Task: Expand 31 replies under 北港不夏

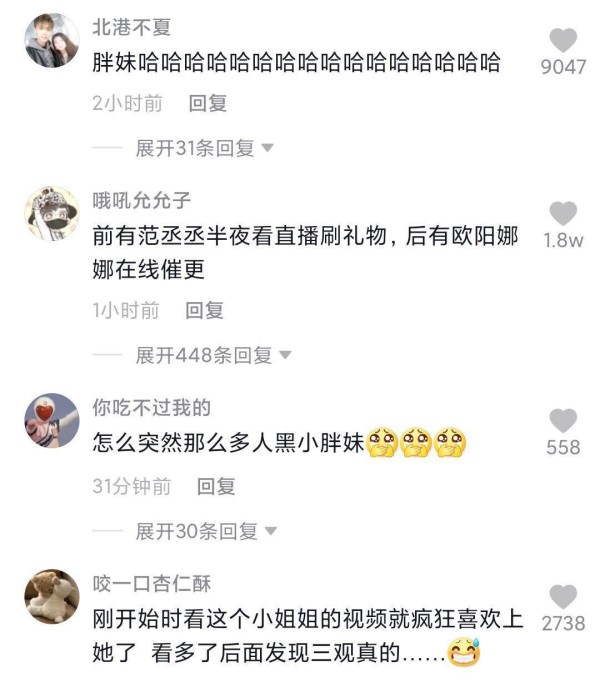Action: [205, 148]
